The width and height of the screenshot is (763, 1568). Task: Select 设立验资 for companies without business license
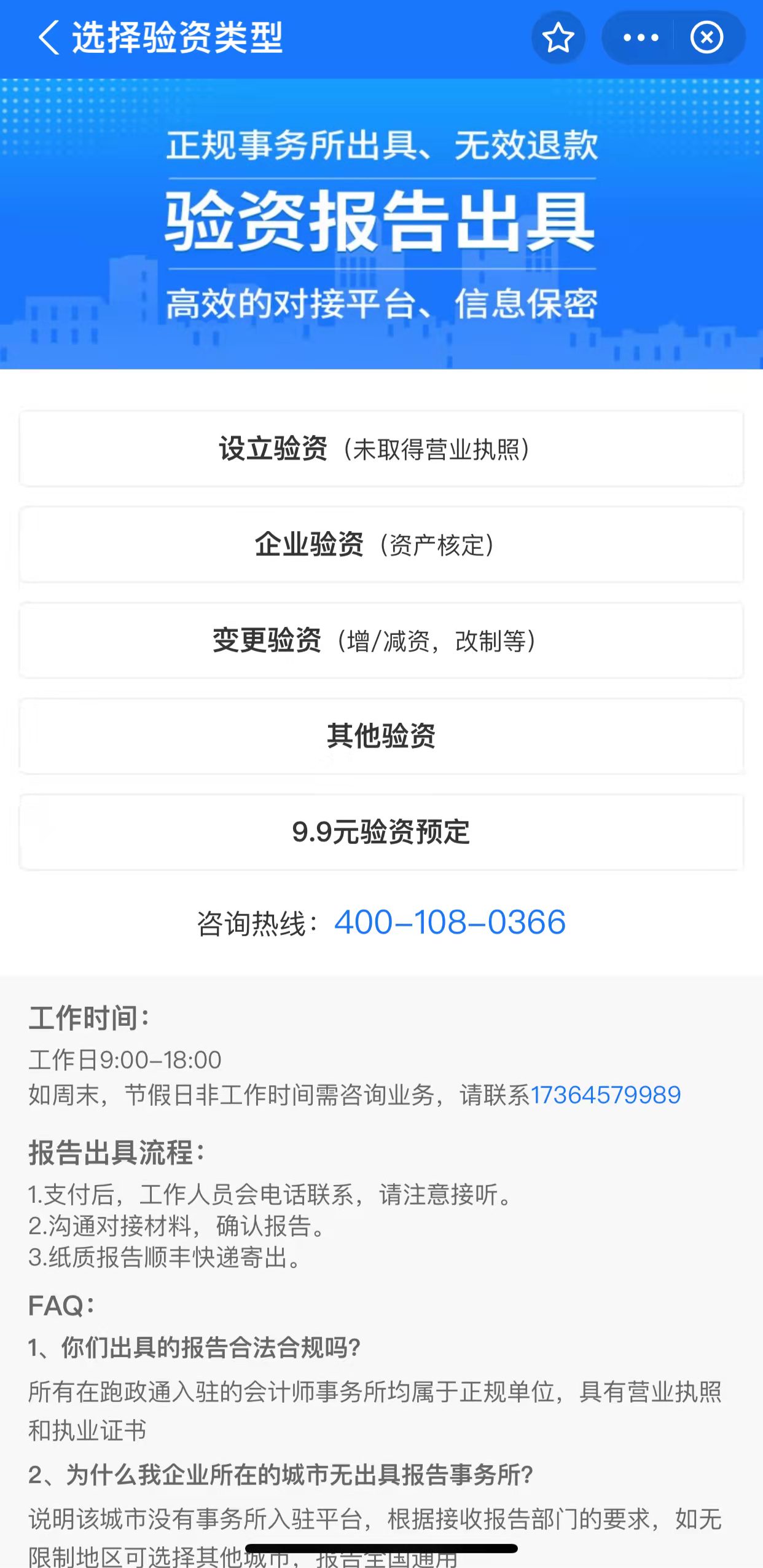381,449
